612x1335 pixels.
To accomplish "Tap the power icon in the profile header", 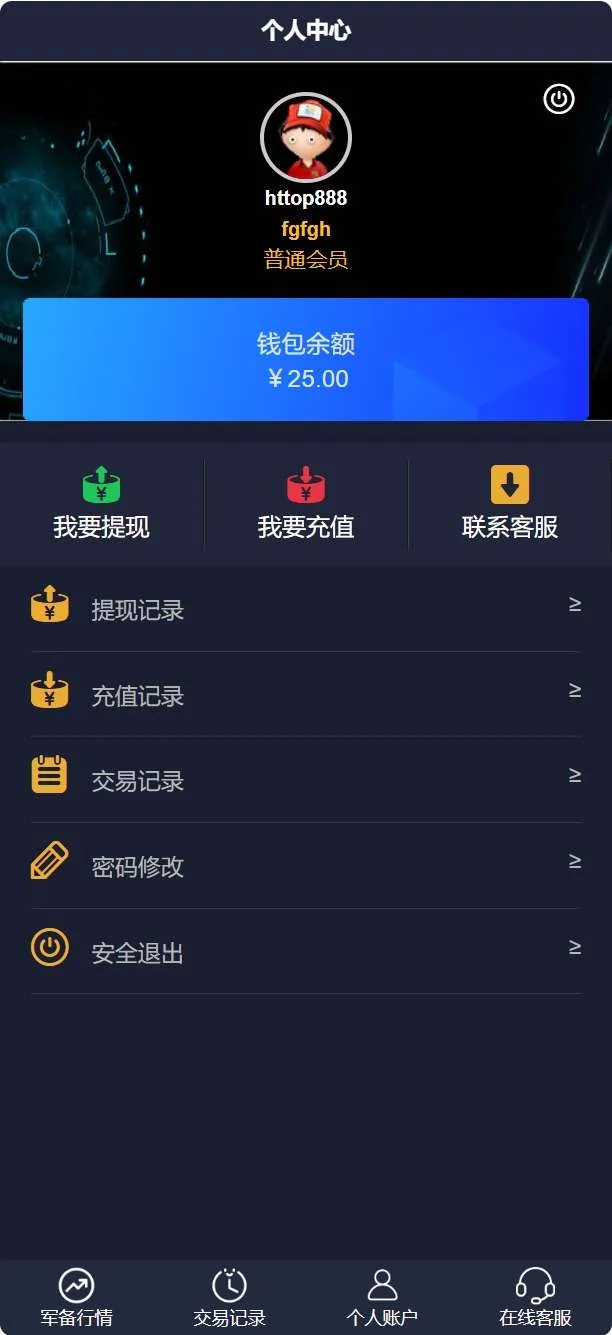I will point(558,99).
